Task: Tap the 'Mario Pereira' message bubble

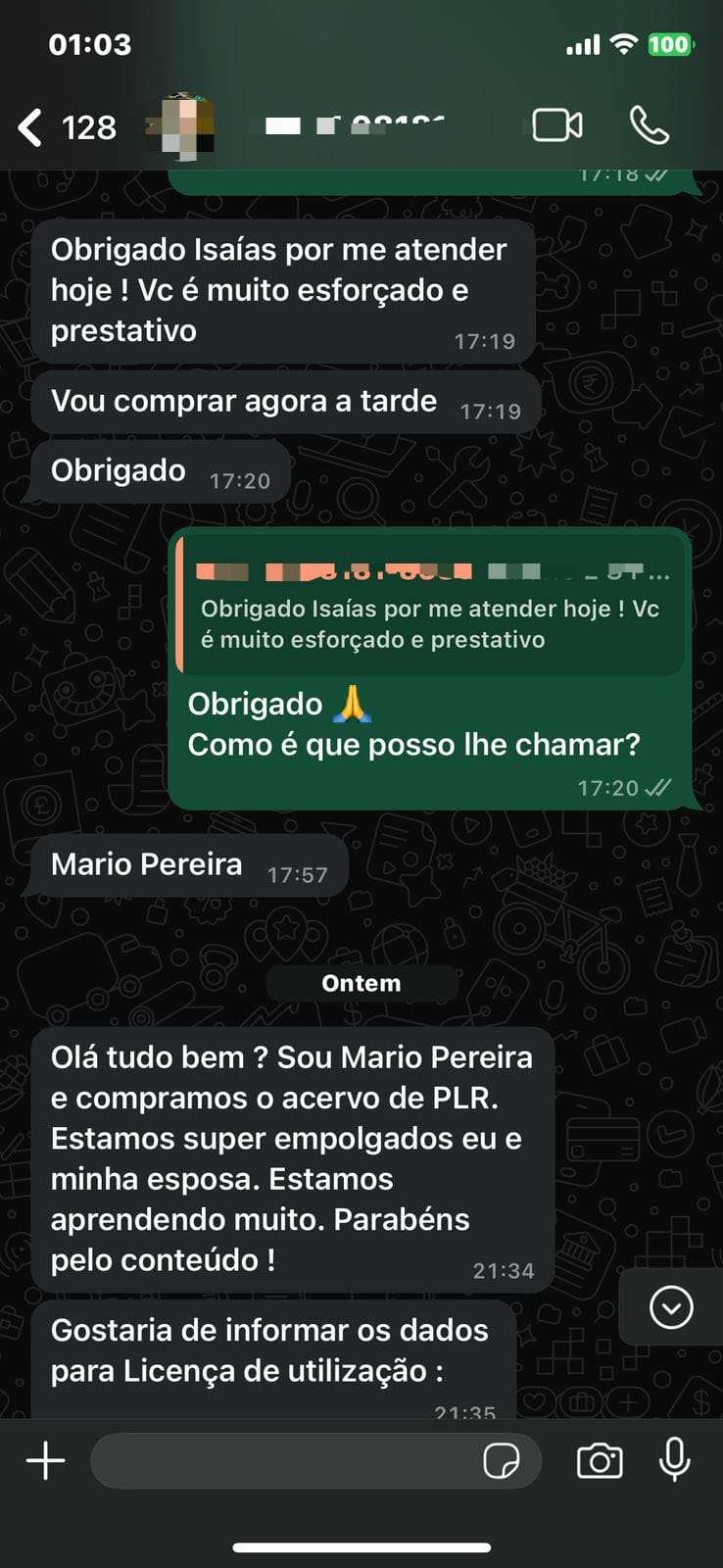Action: (x=186, y=864)
